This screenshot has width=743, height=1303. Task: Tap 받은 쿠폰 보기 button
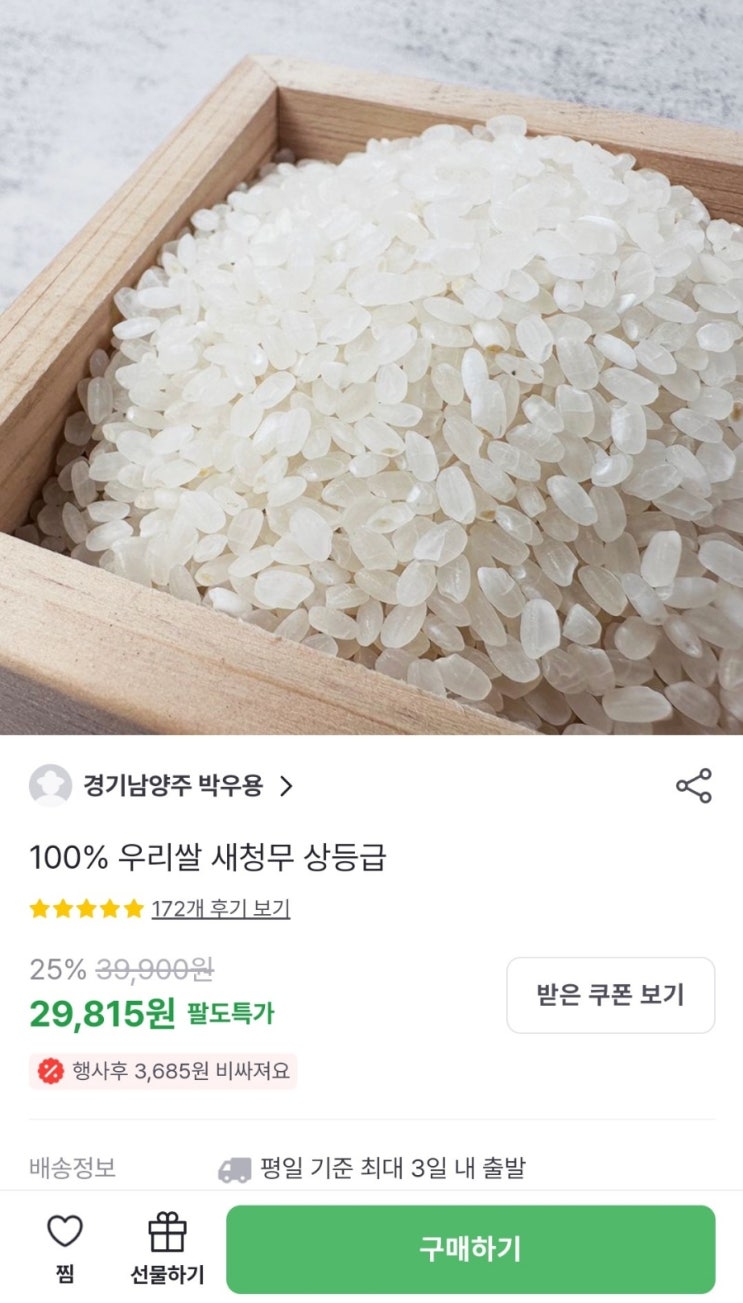coord(610,995)
